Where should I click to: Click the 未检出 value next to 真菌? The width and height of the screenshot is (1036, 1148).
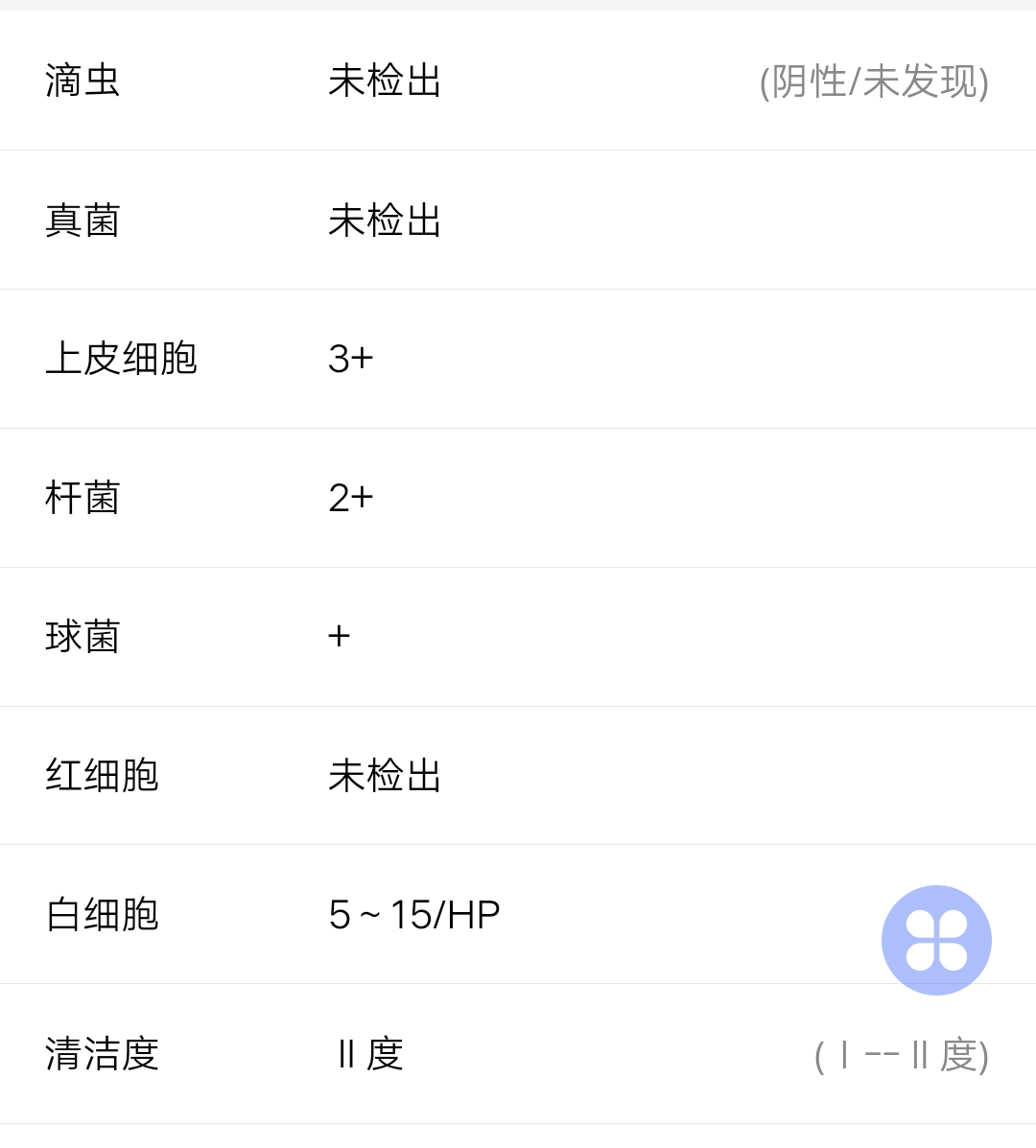click(x=384, y=220)
